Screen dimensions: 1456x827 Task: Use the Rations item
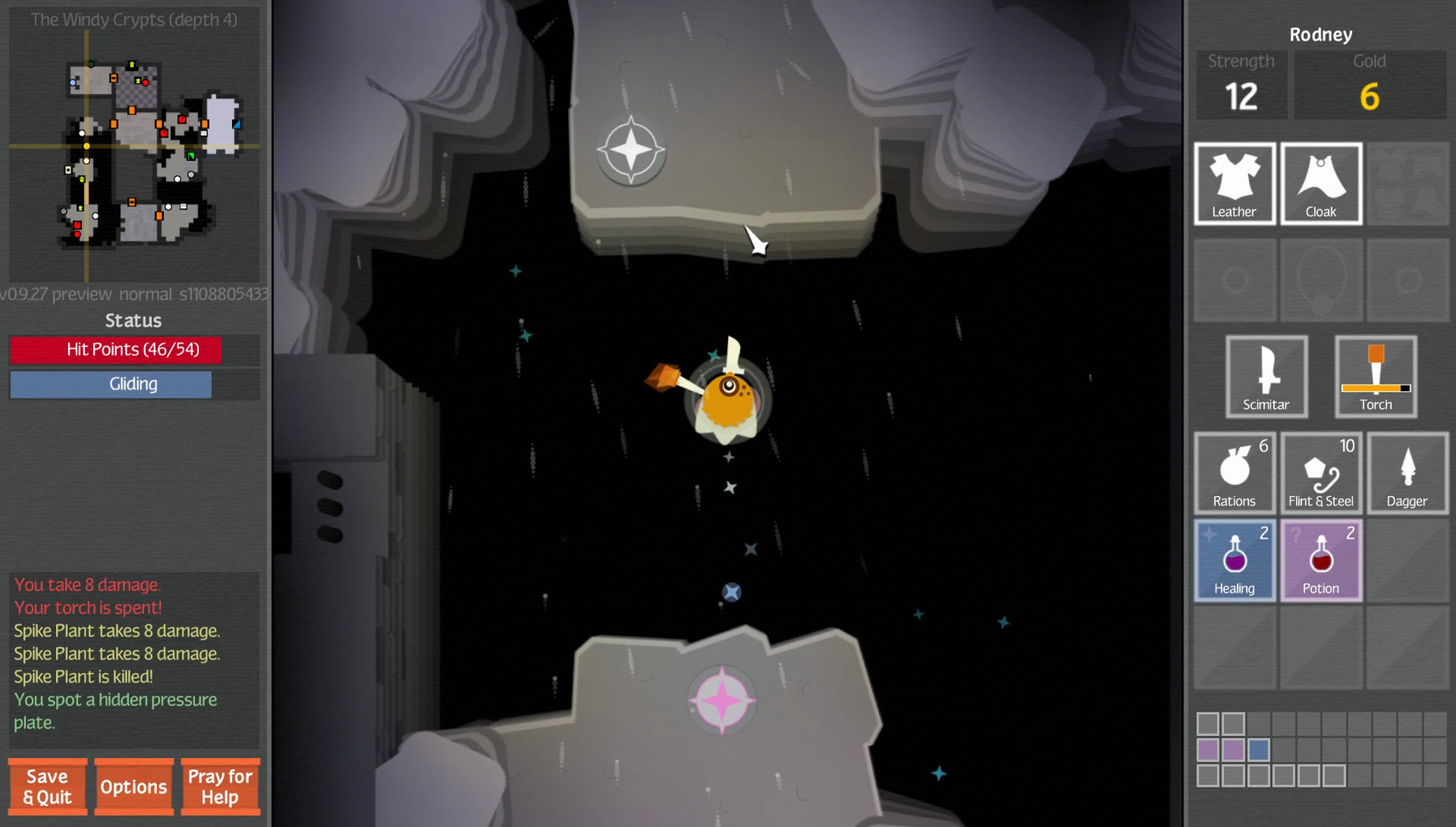[1234, 473]
